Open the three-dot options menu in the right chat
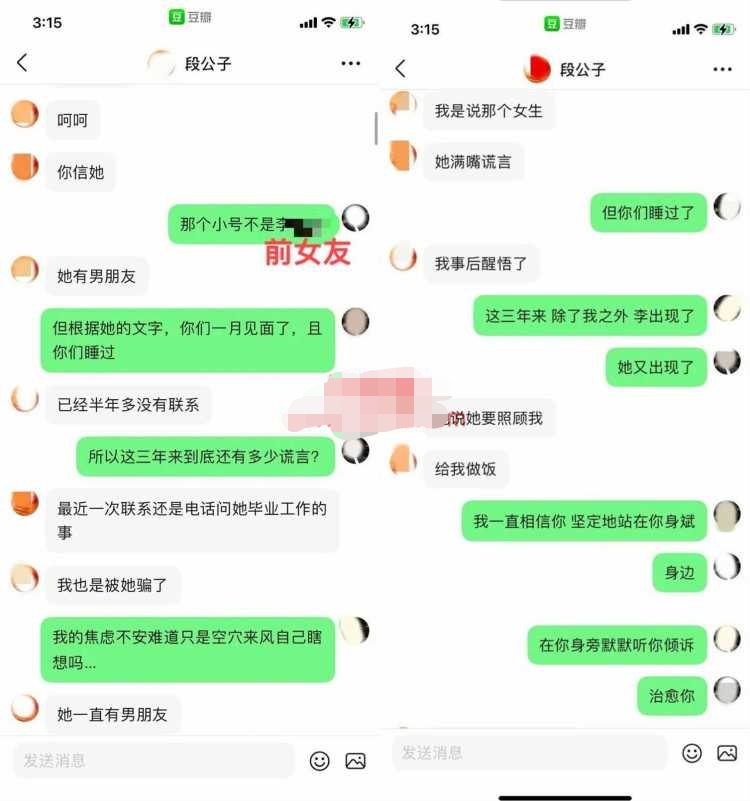Viewport: 750px width, 801px height. click(x=724, y=68)
